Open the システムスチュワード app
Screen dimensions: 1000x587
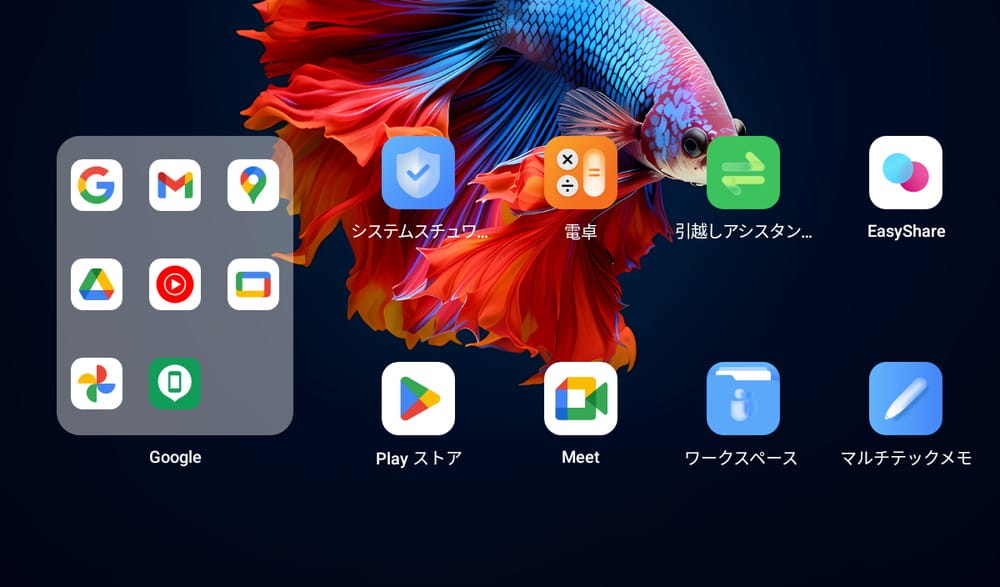[x=418, y=172]
